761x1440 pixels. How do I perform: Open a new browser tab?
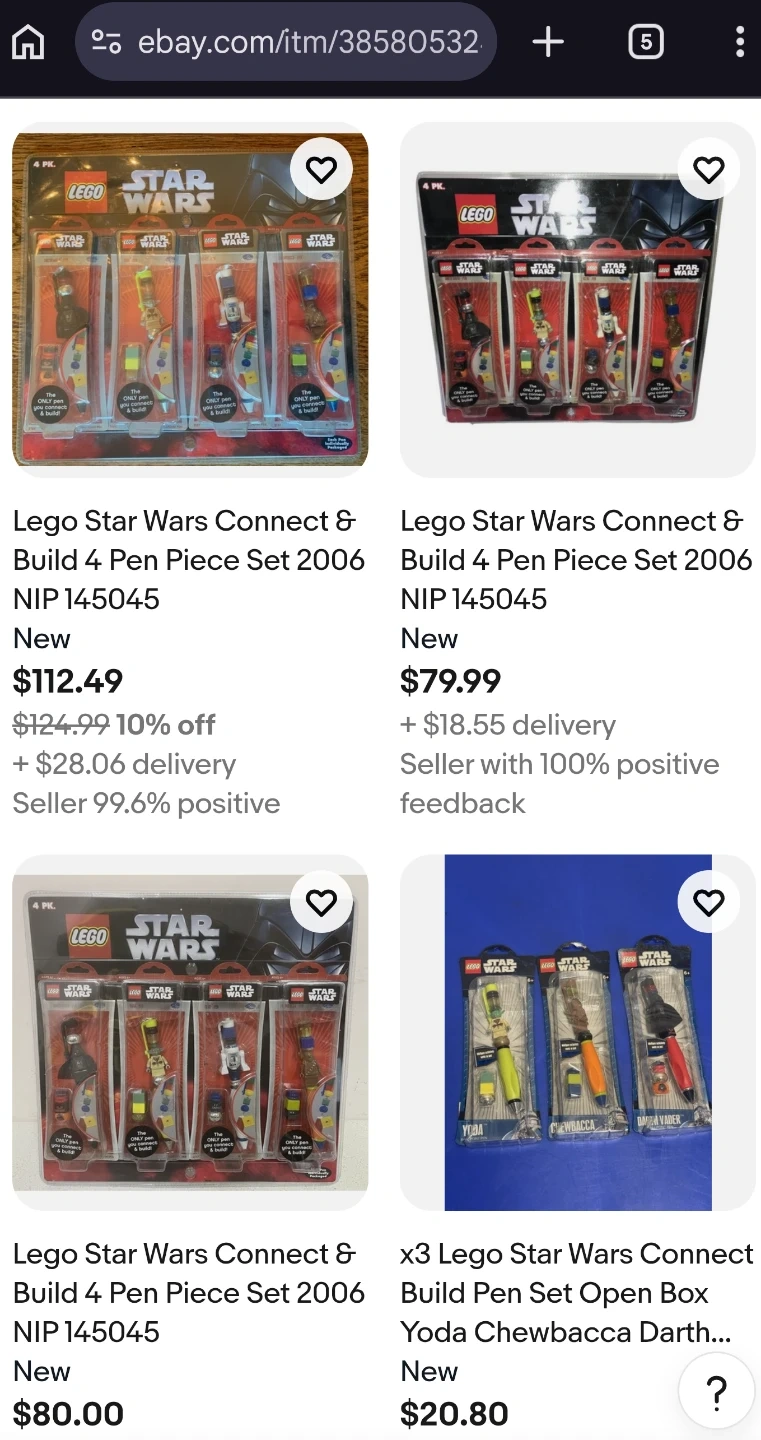(x=548, y=42)
